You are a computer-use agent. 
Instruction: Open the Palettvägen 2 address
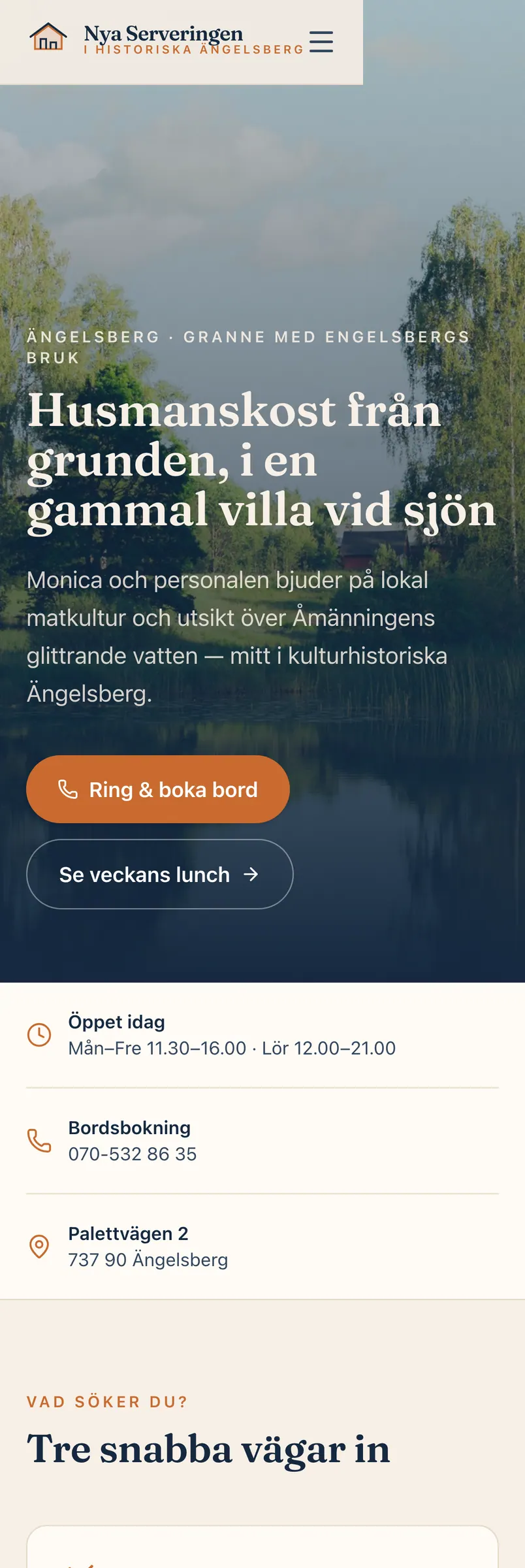pyautogui.click(x=262, y=1247)
